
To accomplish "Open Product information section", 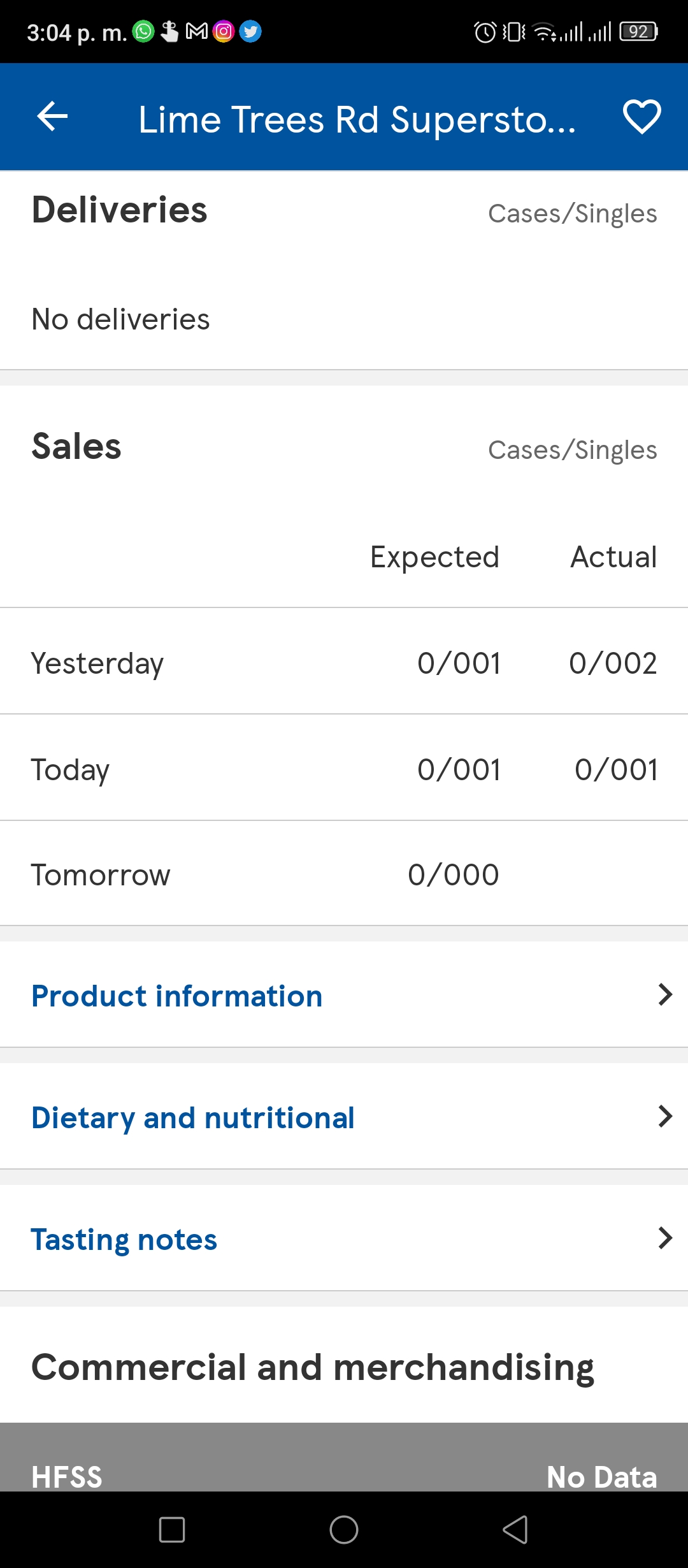I will [344, 995].
